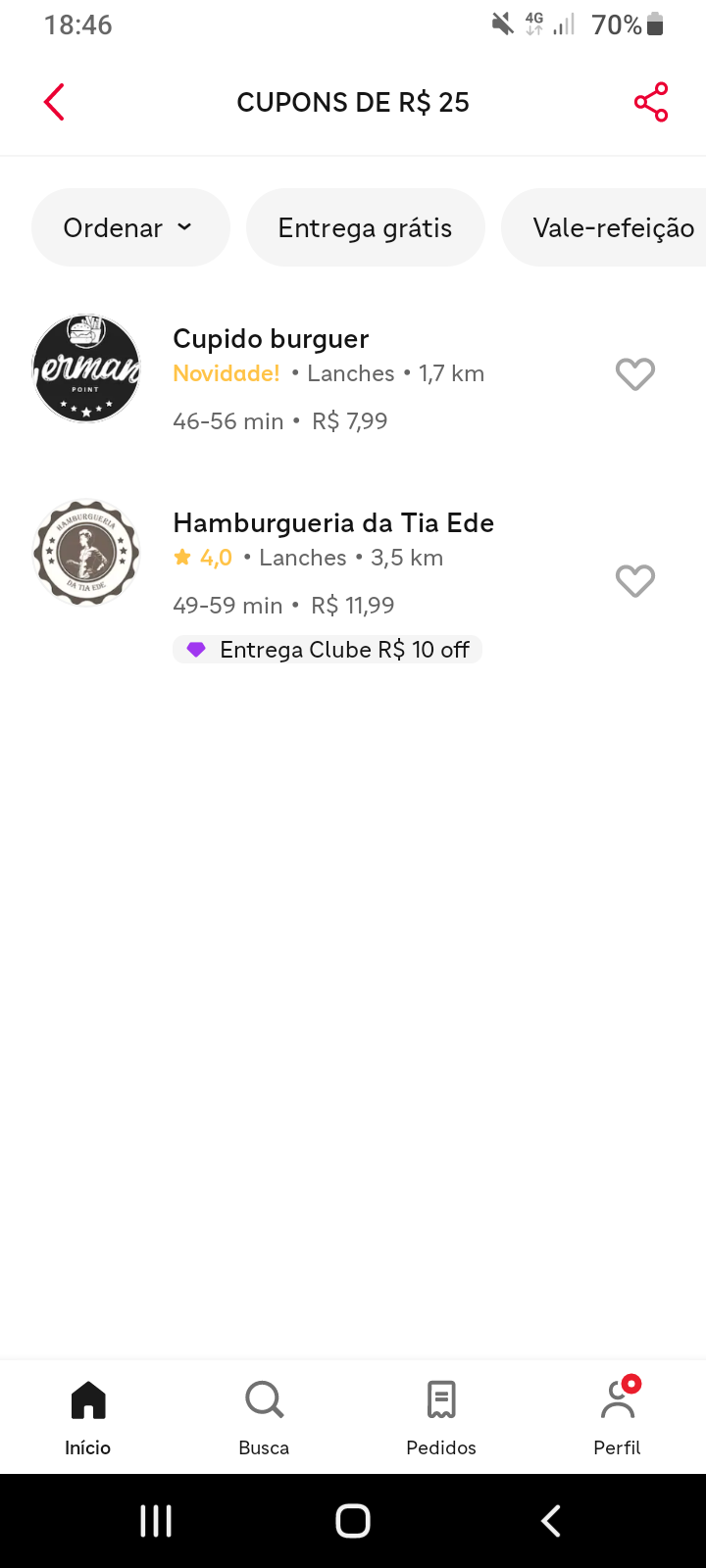Open the system recent apps button

(x=156, y=1521)
